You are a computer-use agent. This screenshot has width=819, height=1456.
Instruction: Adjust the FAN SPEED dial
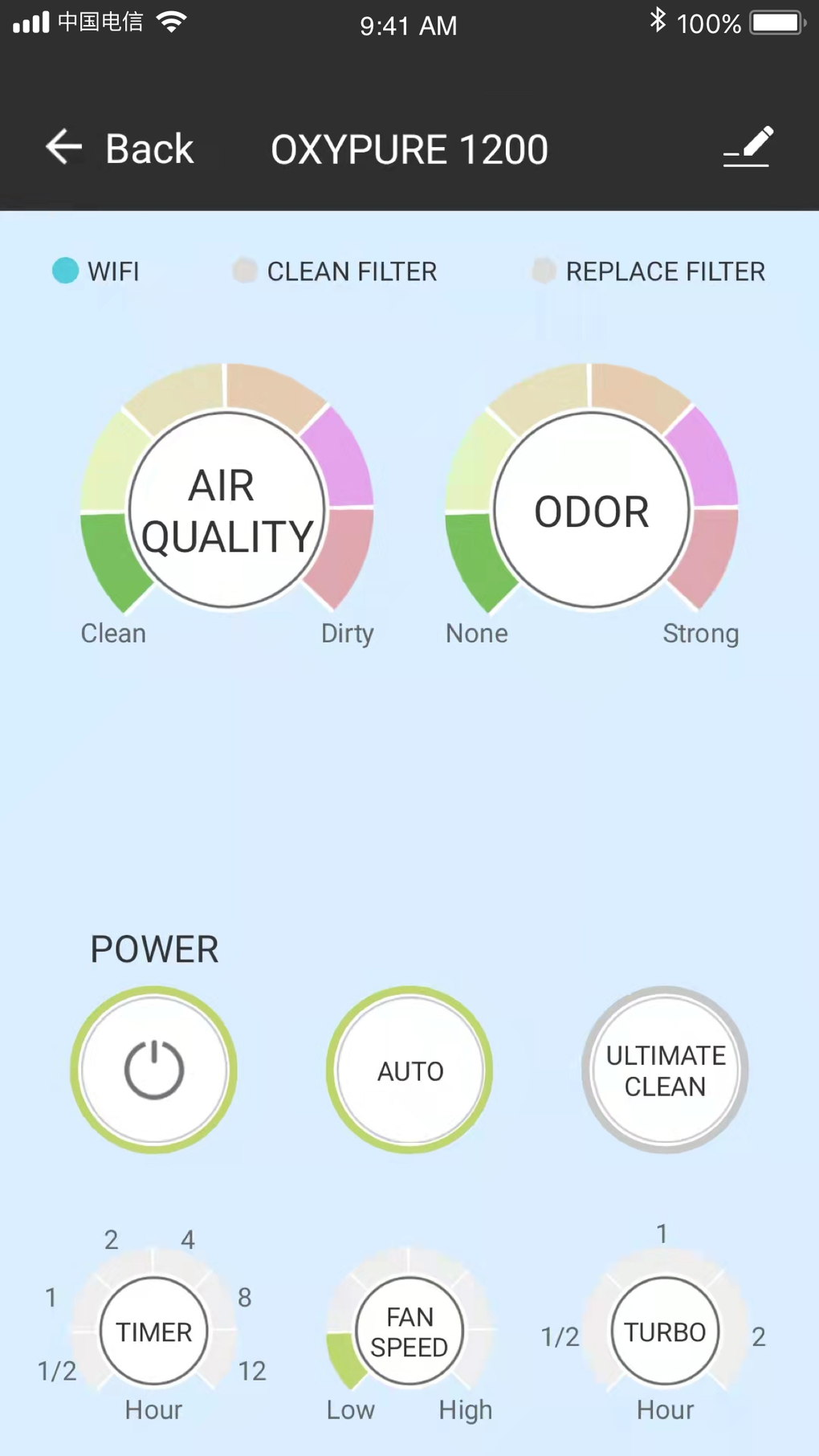409,1331
